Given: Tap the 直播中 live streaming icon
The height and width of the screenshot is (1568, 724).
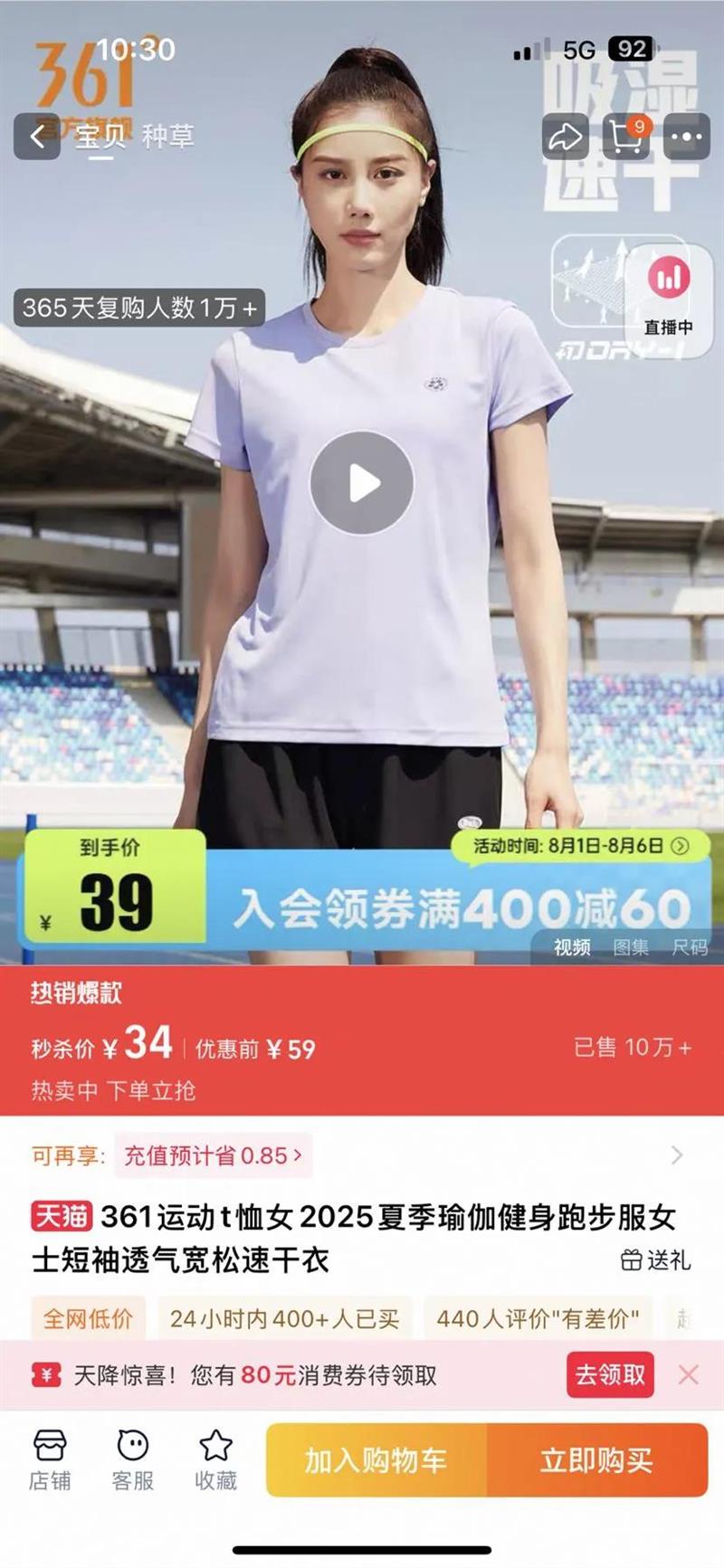Looking at the screenshot, I should pos(667,288).
